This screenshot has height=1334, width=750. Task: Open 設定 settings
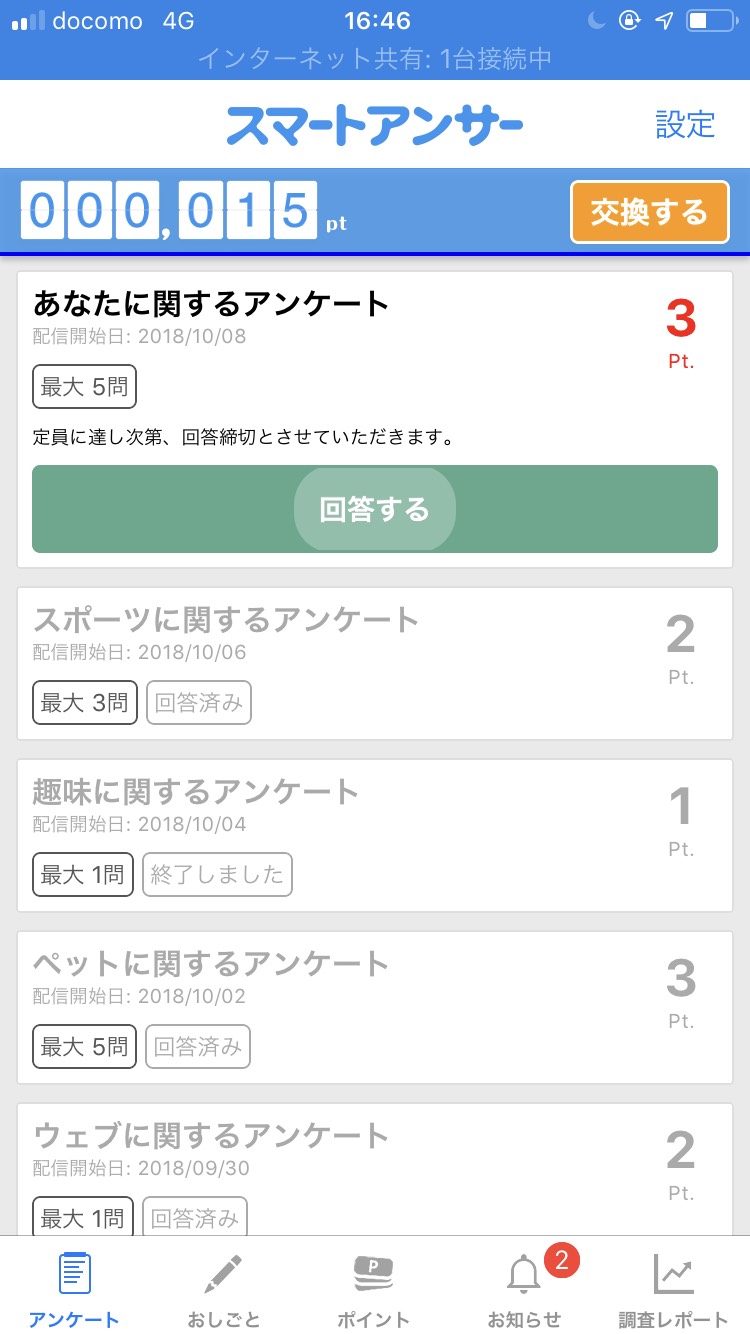[685, 125]
